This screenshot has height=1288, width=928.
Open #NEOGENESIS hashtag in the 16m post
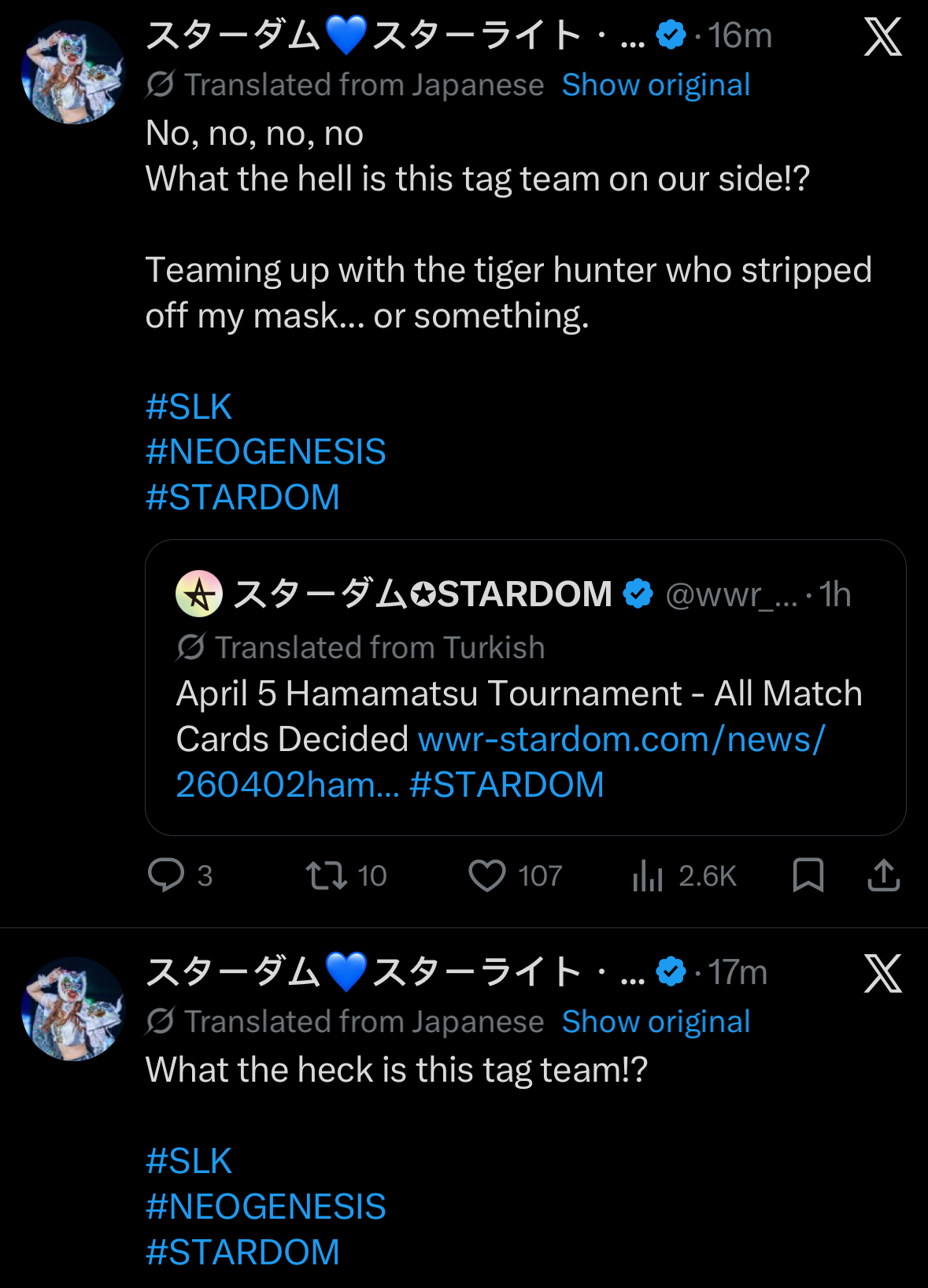tap(266, 452)
